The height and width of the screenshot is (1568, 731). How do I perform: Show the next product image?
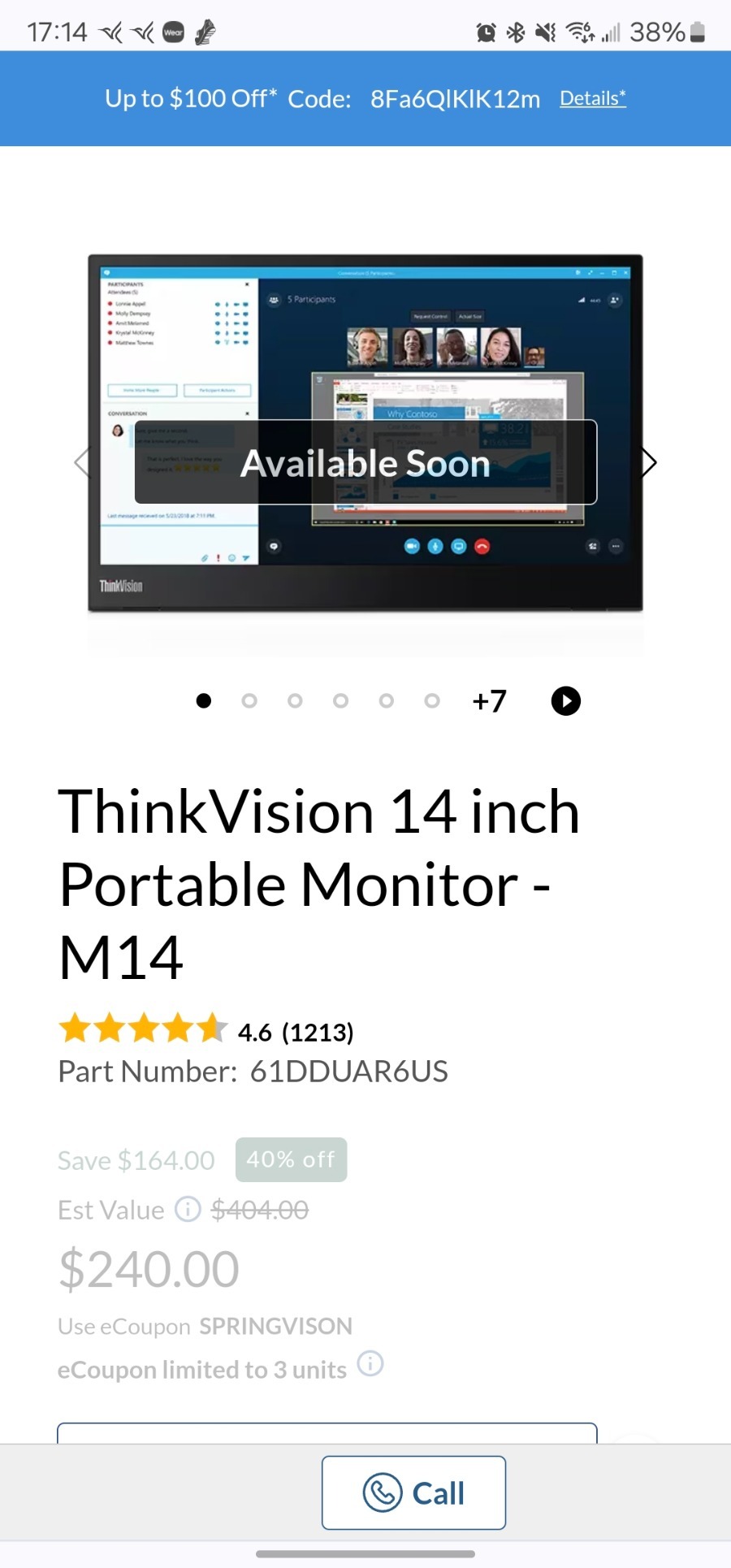[648, 462]
